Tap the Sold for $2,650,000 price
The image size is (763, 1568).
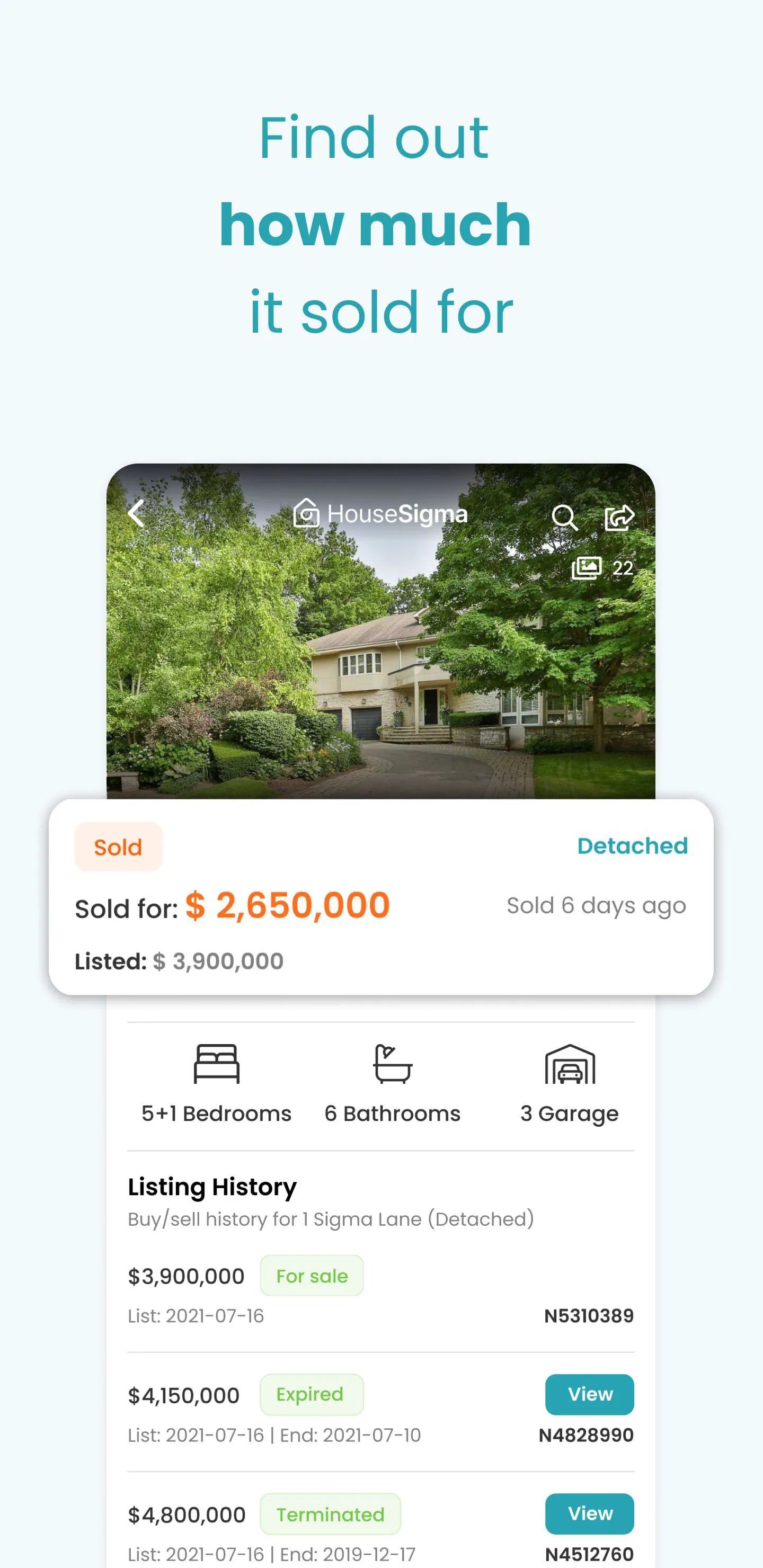(289, 906)
